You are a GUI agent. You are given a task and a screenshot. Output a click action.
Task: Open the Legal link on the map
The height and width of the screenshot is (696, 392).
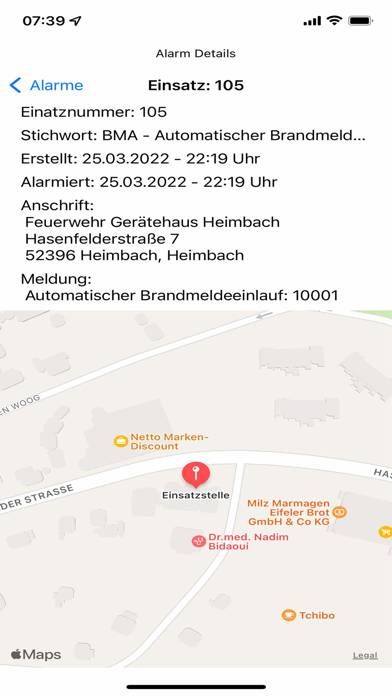(x=365, y=655)
